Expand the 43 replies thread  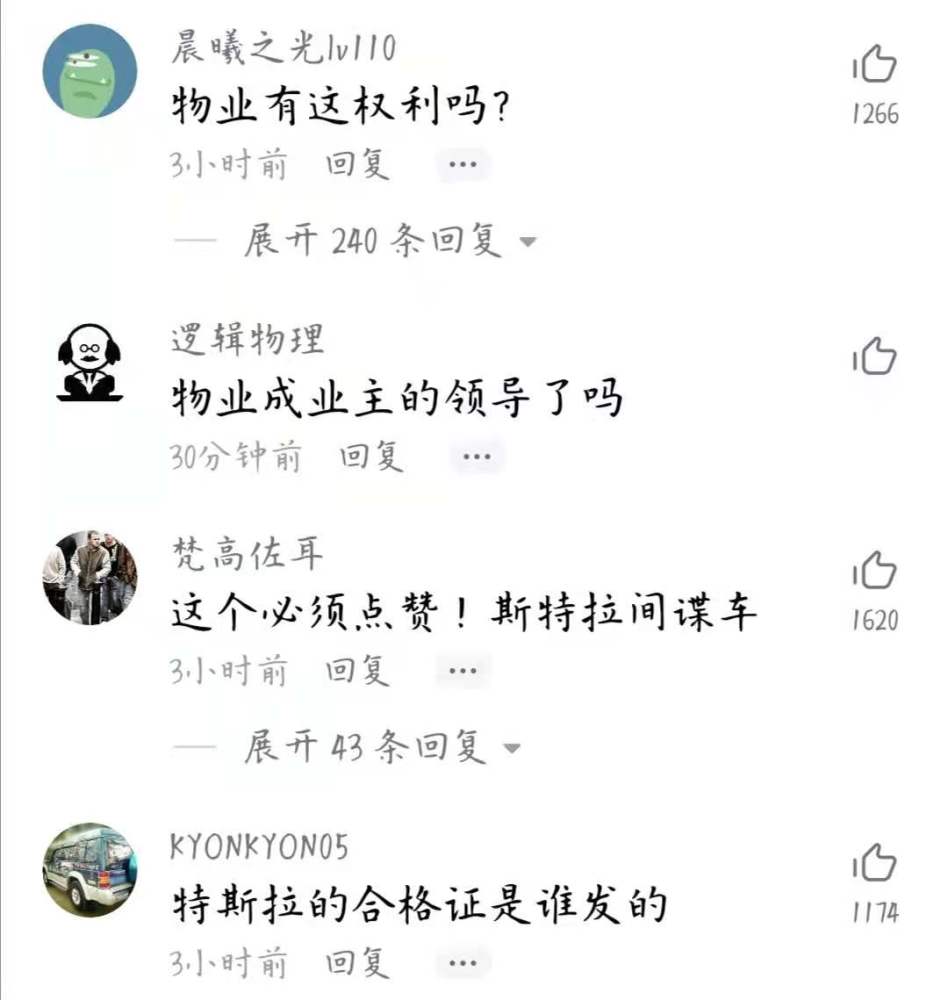coord(382,747)
